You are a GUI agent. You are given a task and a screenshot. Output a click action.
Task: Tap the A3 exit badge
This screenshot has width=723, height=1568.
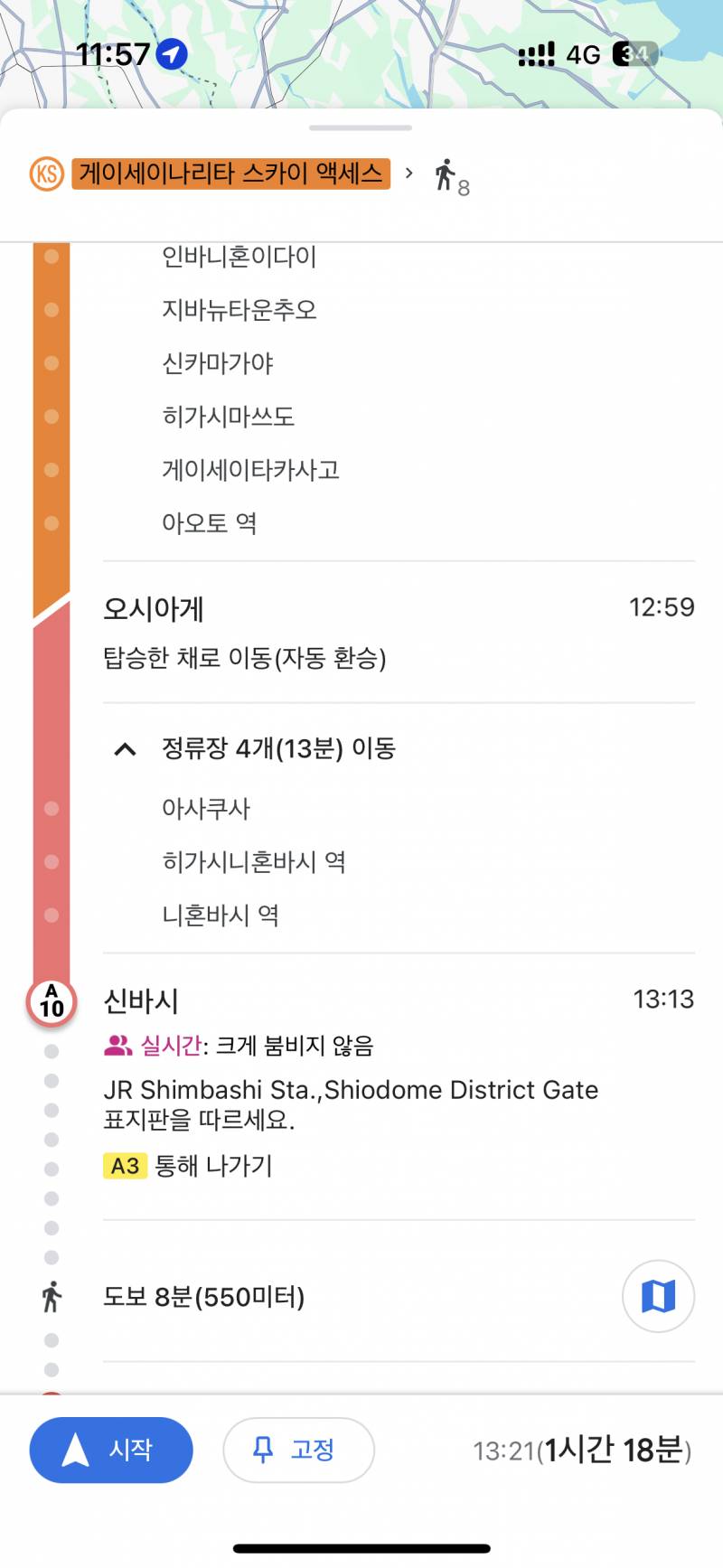pyautogui.click(x=125, y=1166)
